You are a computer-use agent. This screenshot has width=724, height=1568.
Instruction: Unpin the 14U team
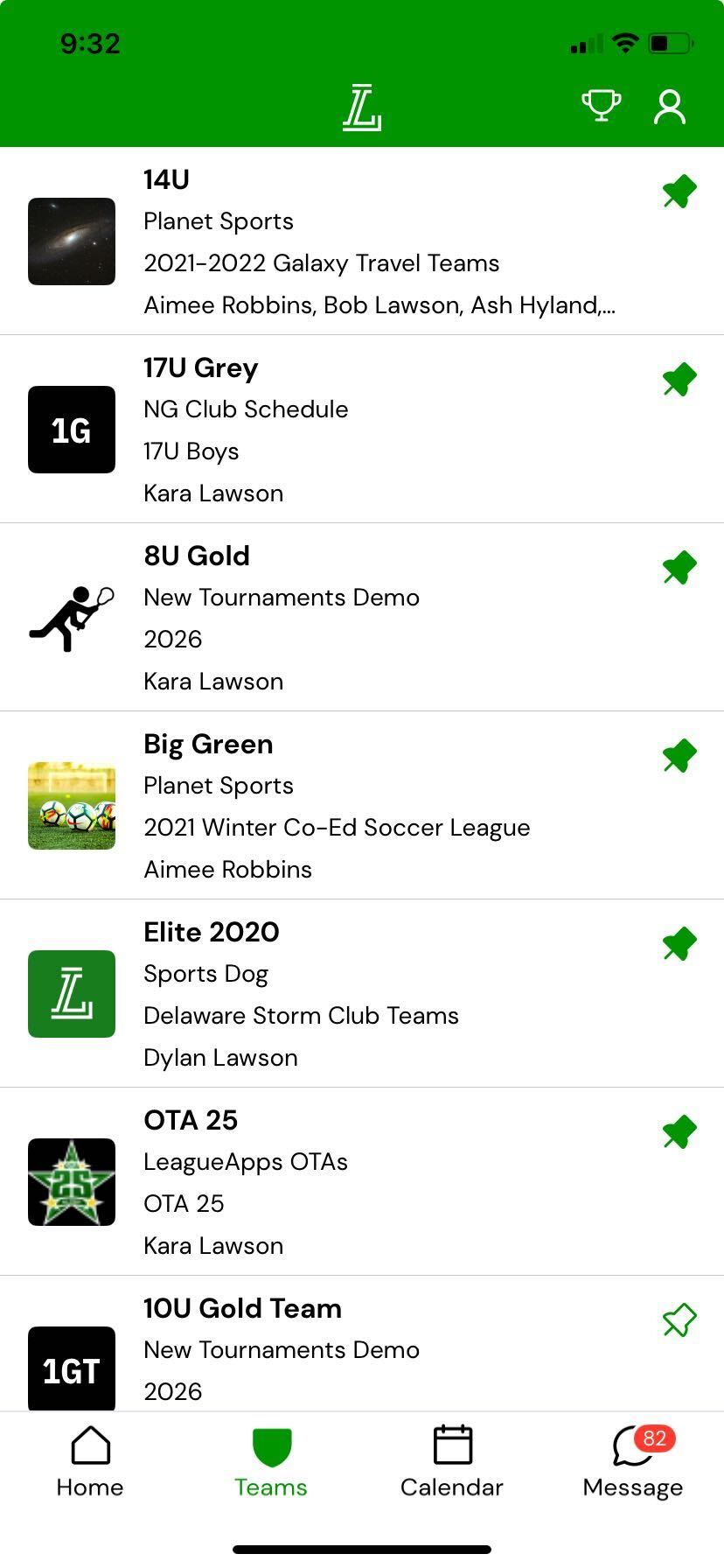click(x=679, y=192)
